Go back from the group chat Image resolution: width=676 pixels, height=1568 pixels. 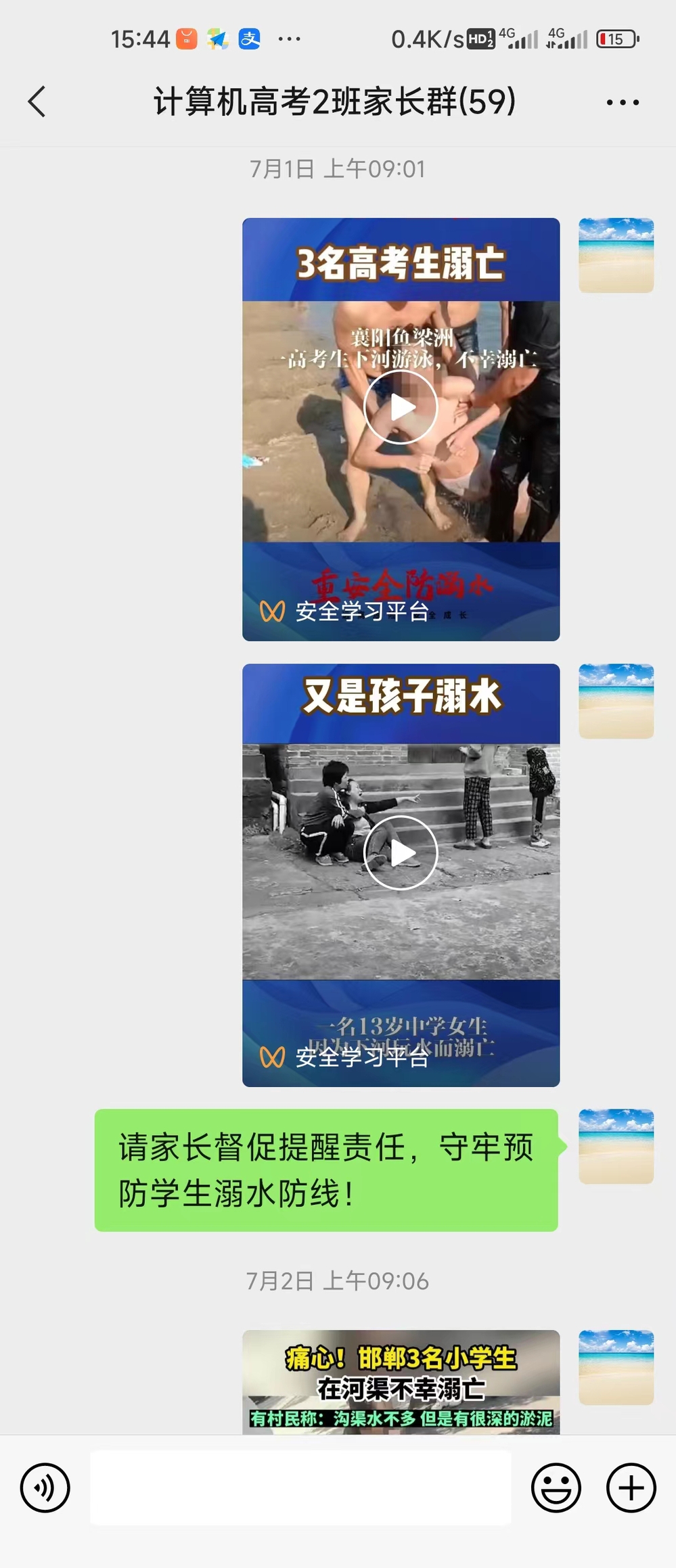tap(37, 102)
